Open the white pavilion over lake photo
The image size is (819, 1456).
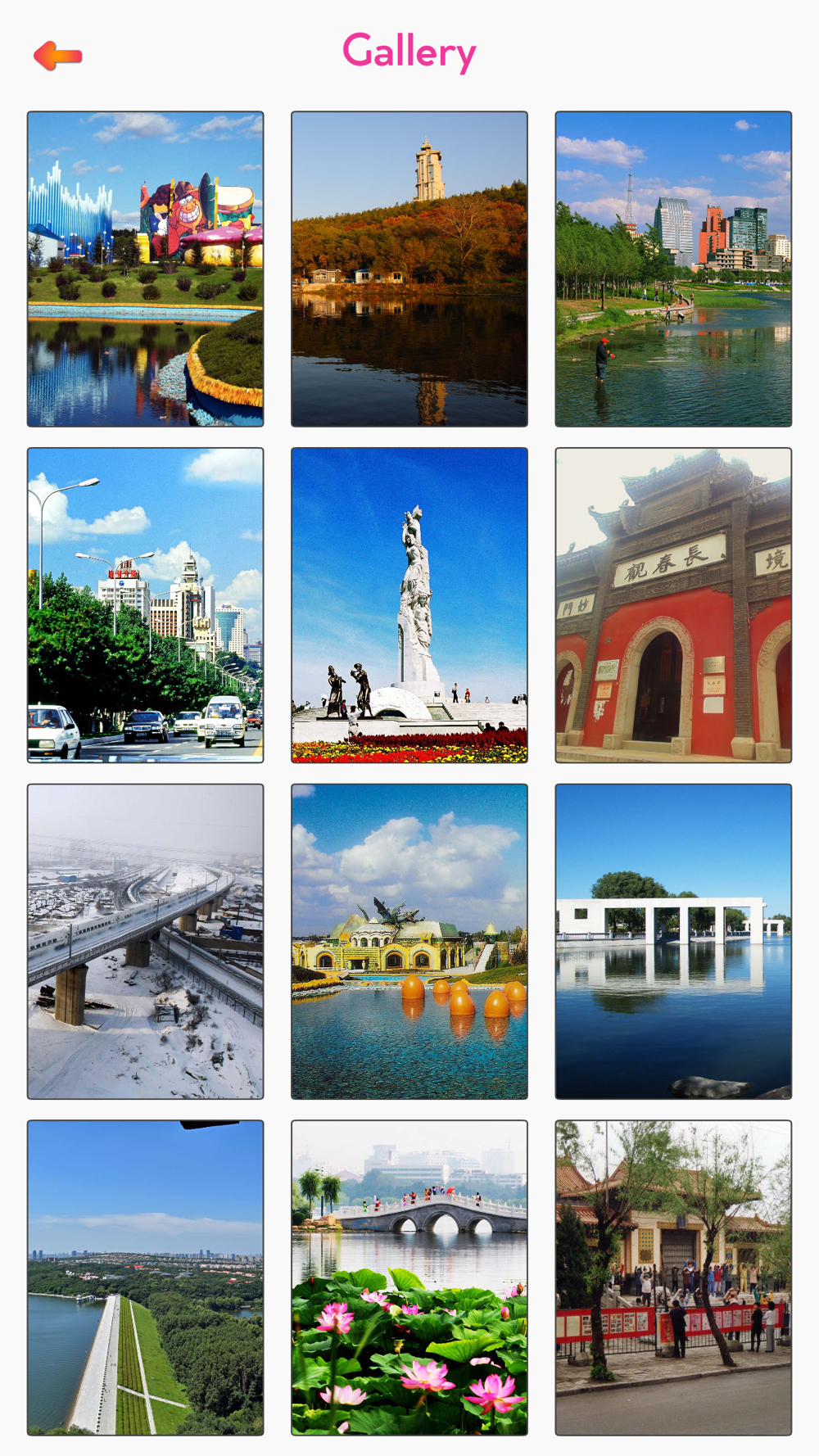click(x=673, y=942)
